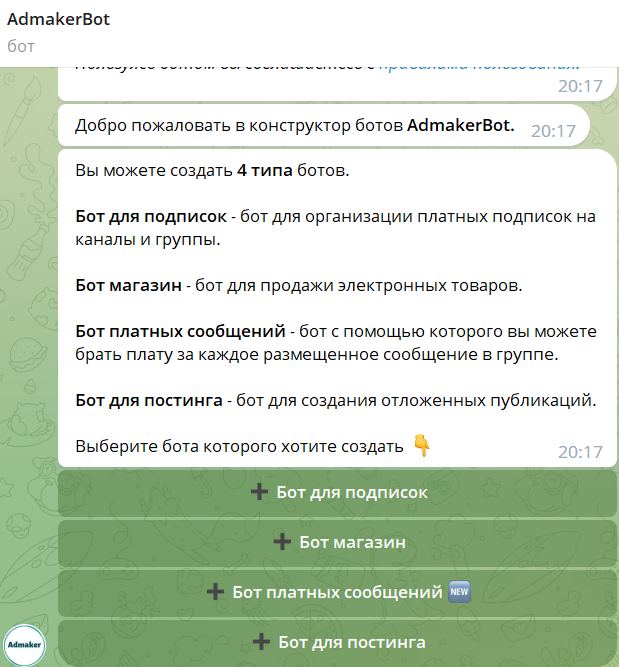Pick the «Бот для постинга» button
Image resolution: width=619 pixels, height=667 pixels.
(337, 642)
